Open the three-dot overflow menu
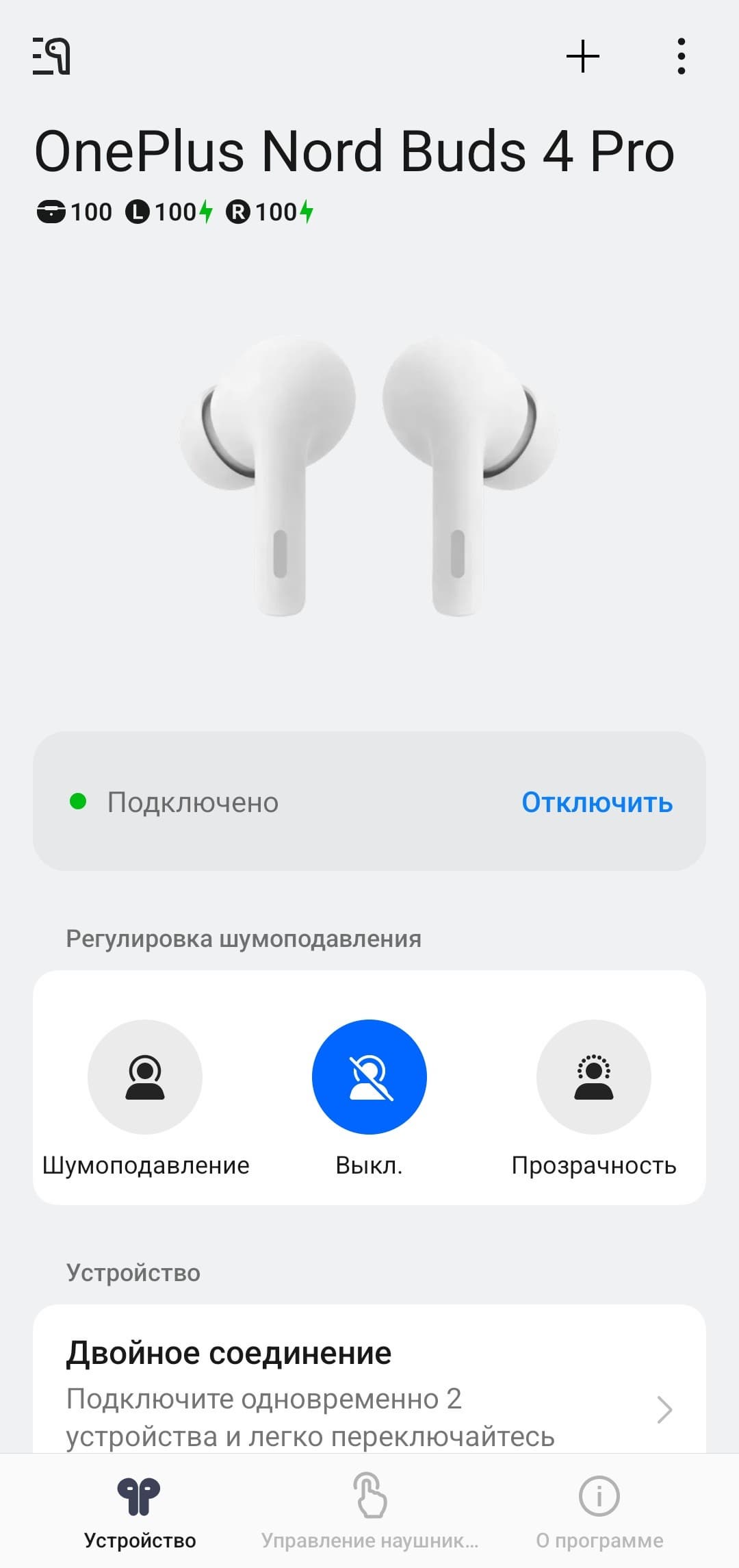 click(681, 56)
